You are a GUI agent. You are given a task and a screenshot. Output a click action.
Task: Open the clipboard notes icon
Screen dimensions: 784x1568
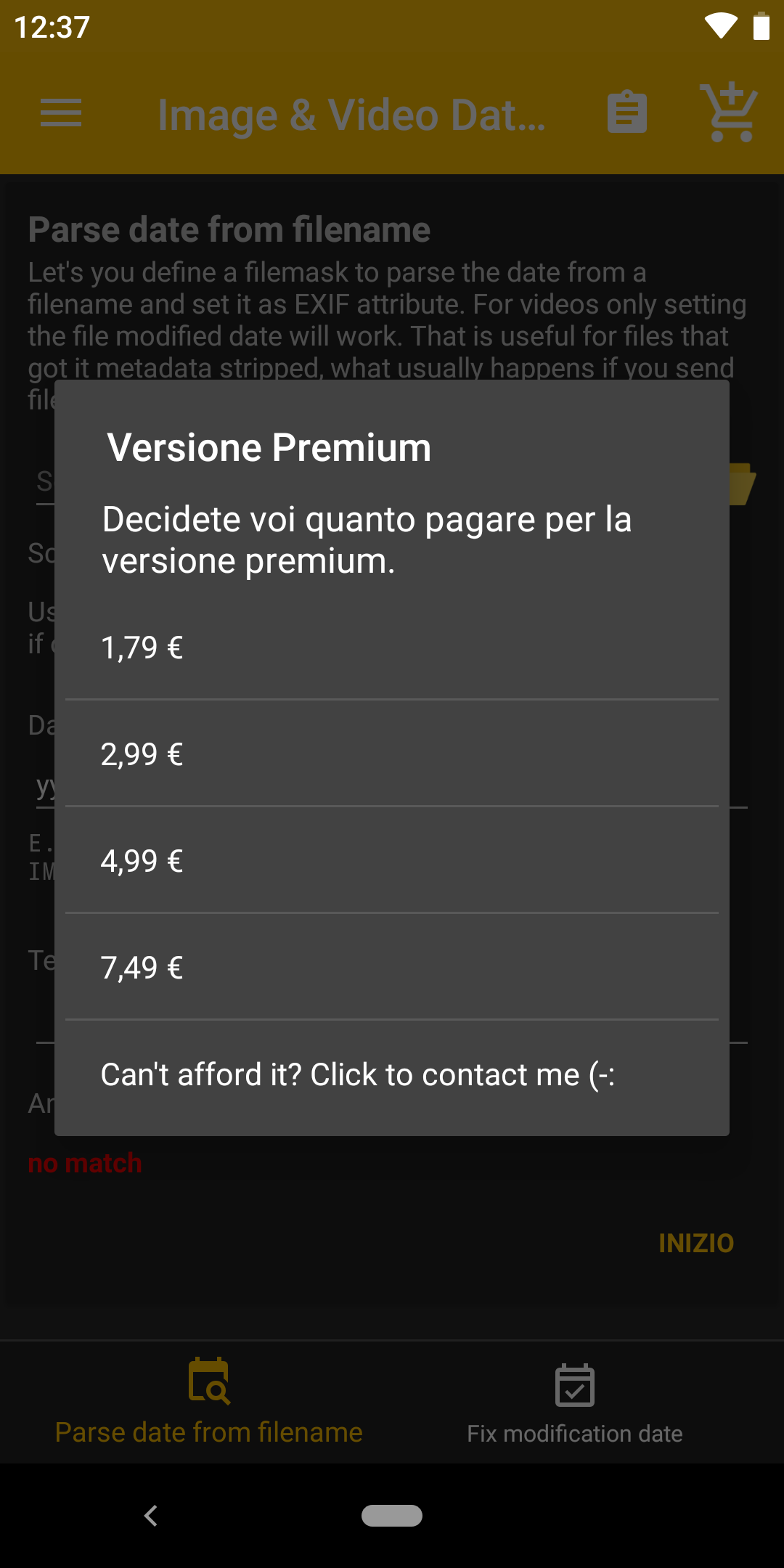coord(627,113)
